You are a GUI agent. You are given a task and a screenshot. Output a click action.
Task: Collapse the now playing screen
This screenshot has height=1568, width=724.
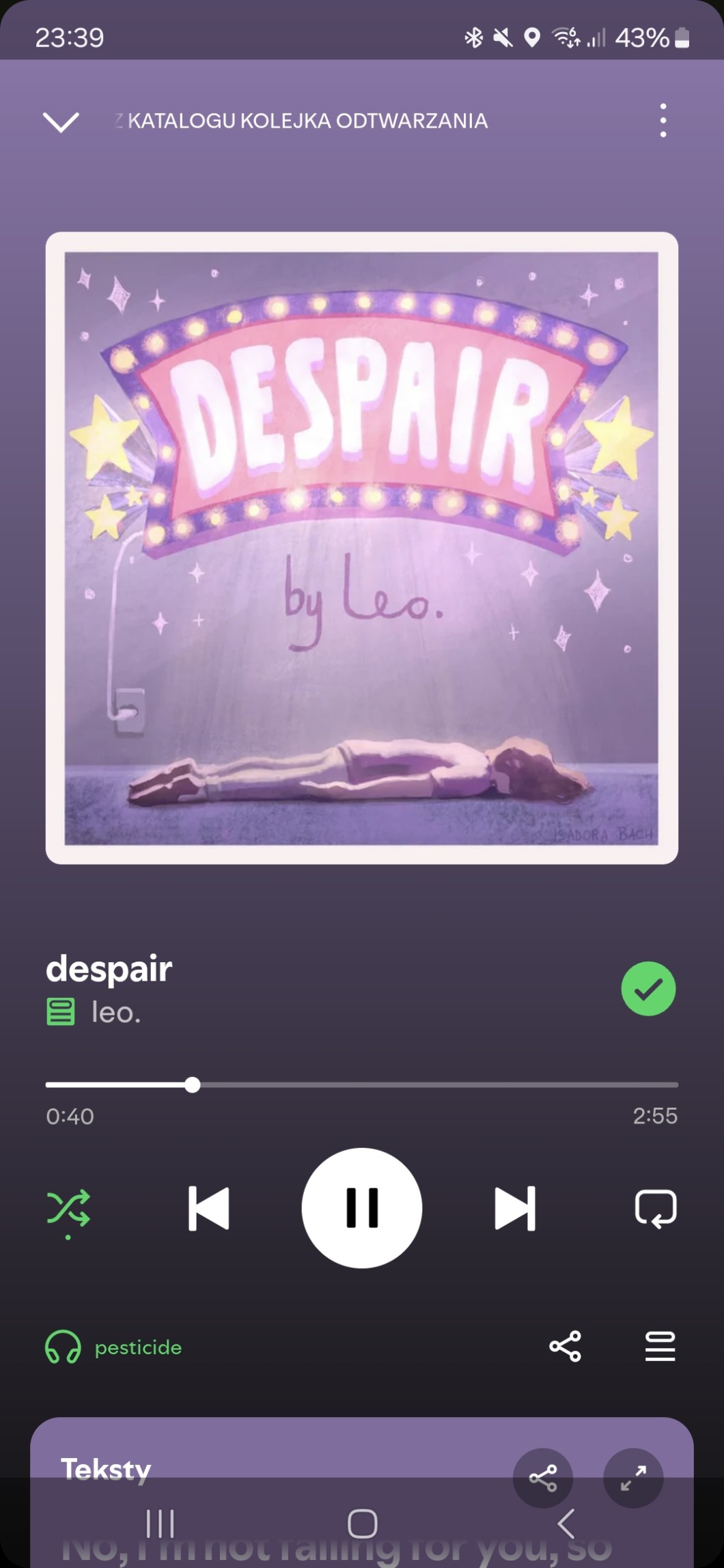(x=61, y=122)
